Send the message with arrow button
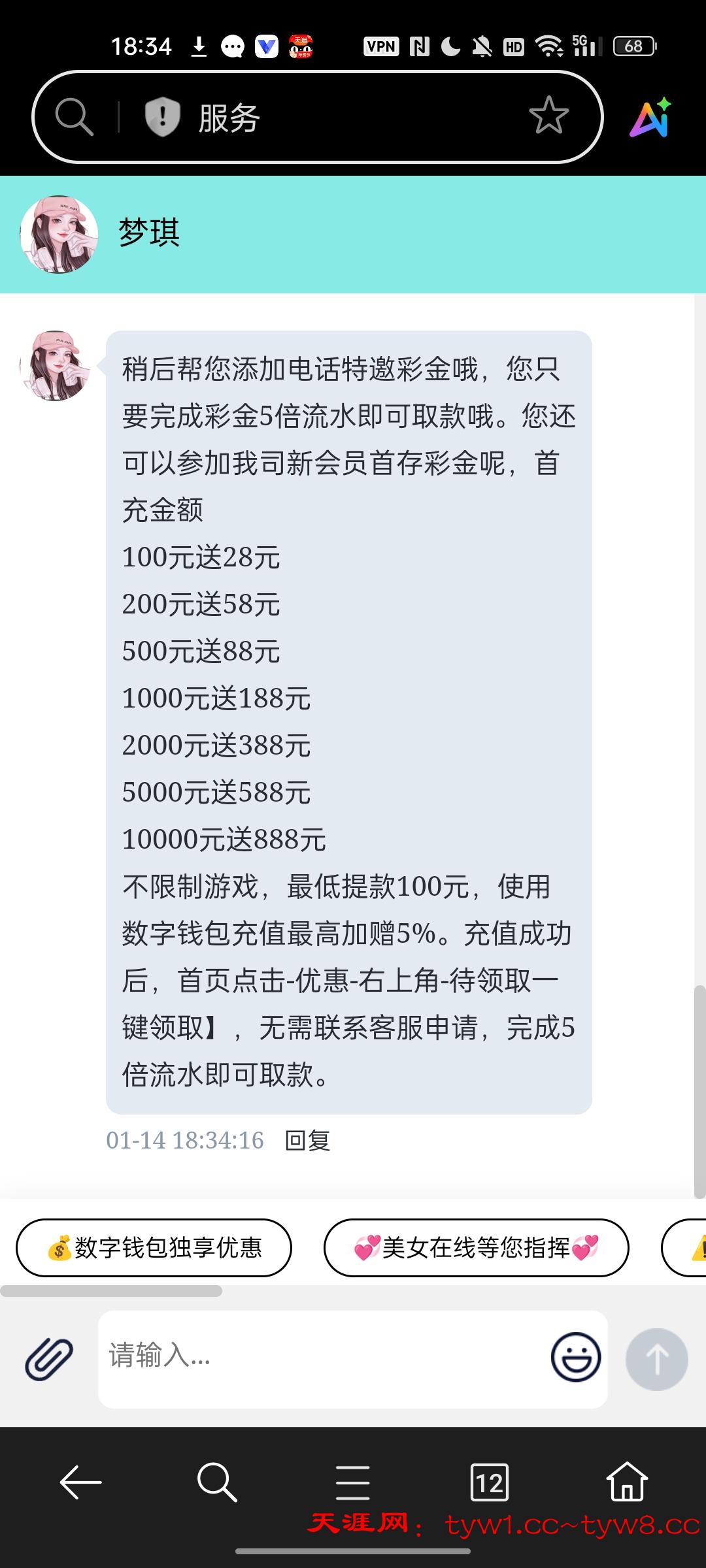The image size is (706, 1568). click(656, 1359)
